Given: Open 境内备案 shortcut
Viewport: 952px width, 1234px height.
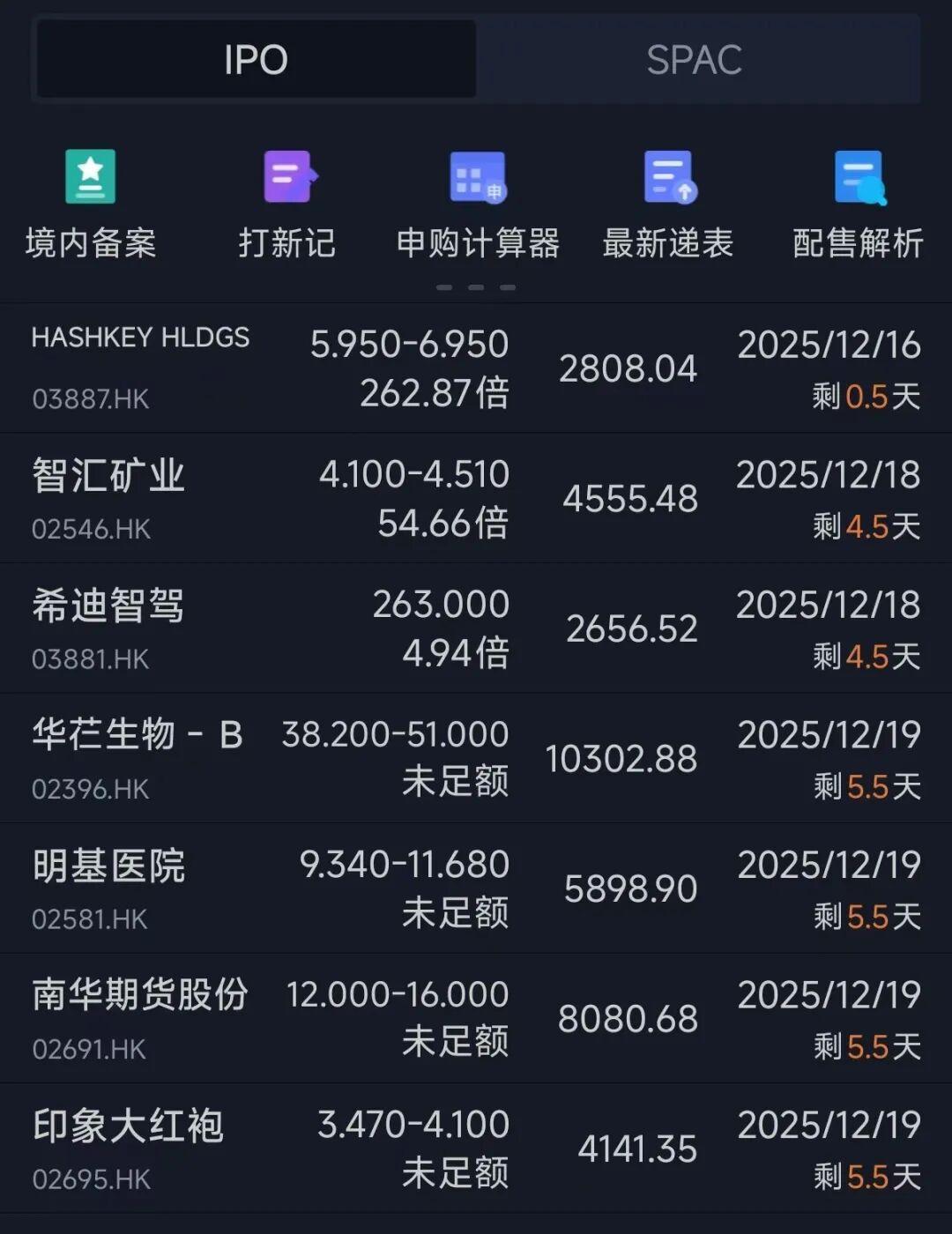Looking at the screenshot, I should (91, 204).
